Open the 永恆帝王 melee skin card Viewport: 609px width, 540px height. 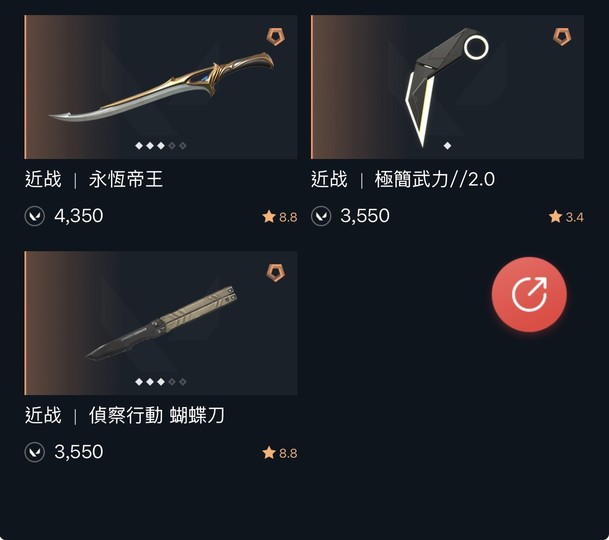(x=160, y=88)
